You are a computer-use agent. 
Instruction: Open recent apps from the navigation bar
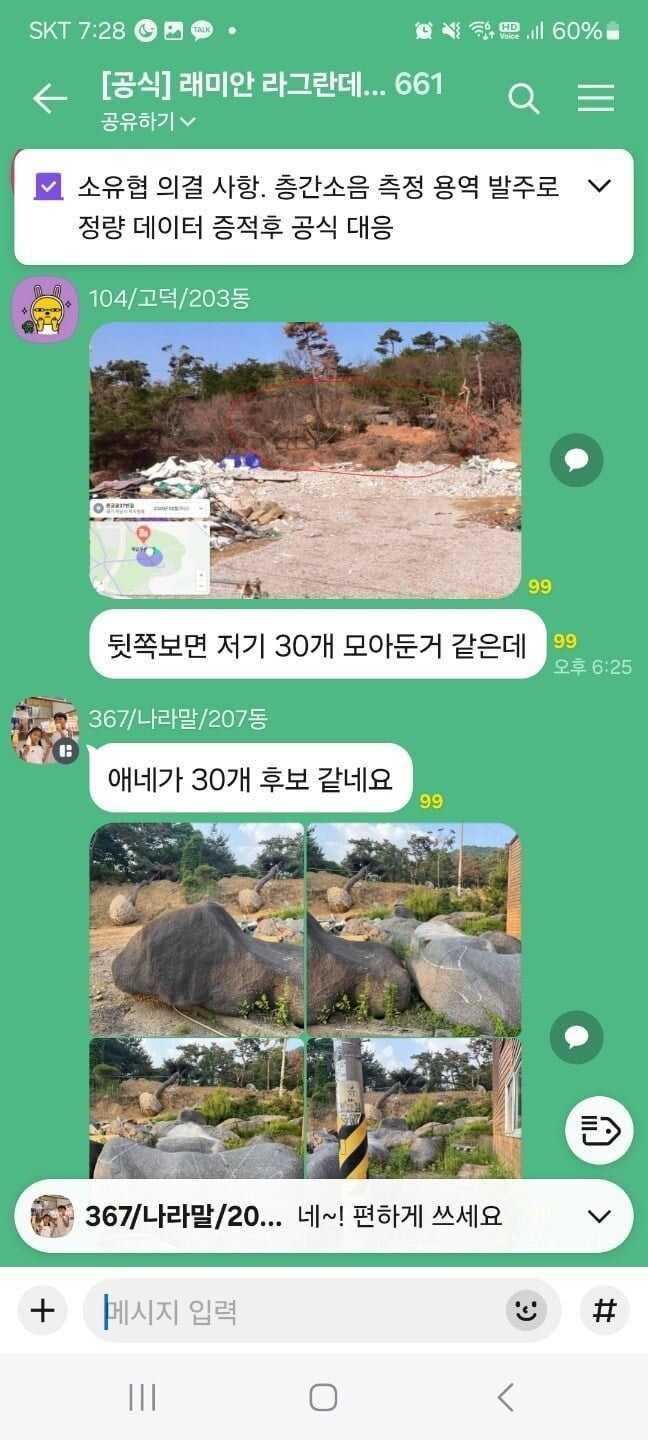pos(142,1397)
